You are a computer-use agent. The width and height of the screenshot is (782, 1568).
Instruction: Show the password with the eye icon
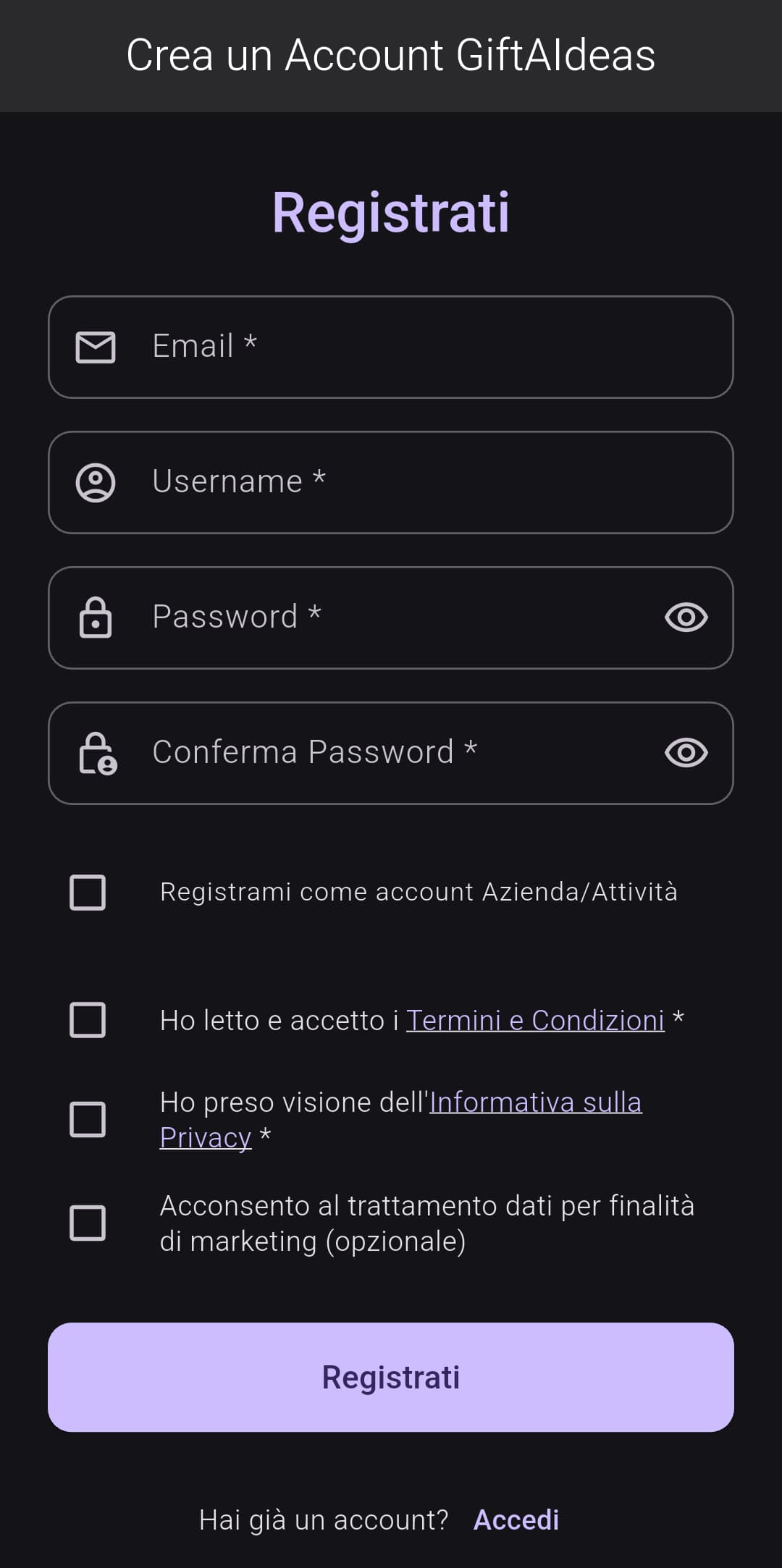tap(686, 617)
